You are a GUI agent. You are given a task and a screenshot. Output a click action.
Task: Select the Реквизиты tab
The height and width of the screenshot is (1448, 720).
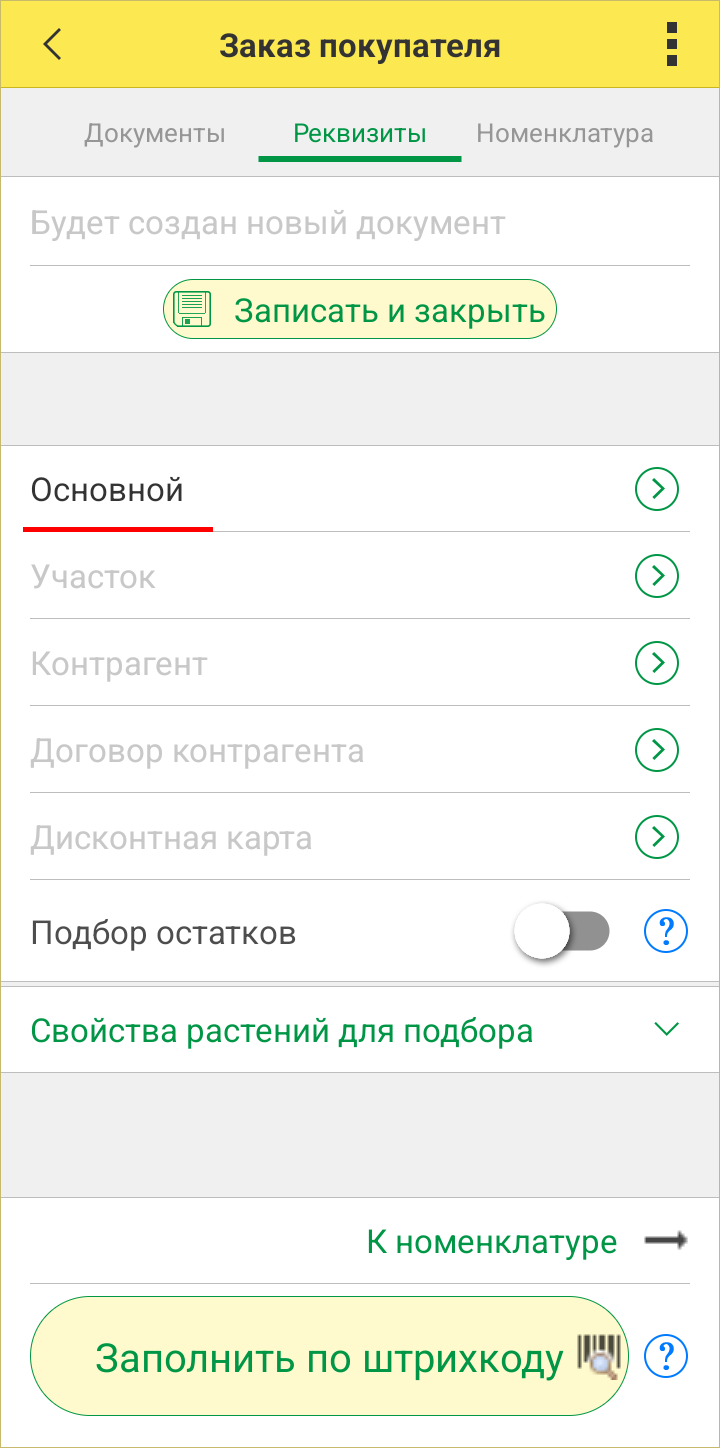(x=360, y=134)
